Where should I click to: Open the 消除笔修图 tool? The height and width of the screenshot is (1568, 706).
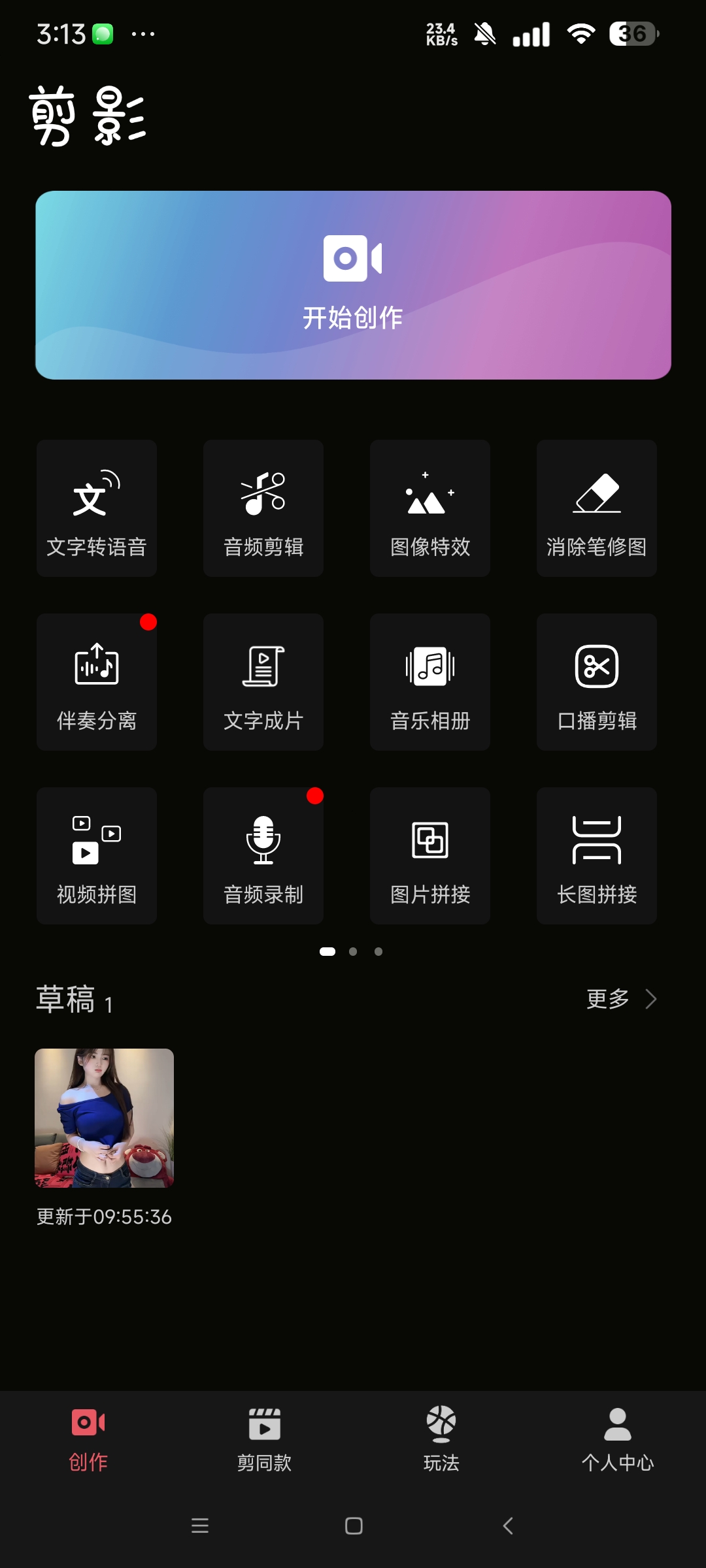coord(597,508)
